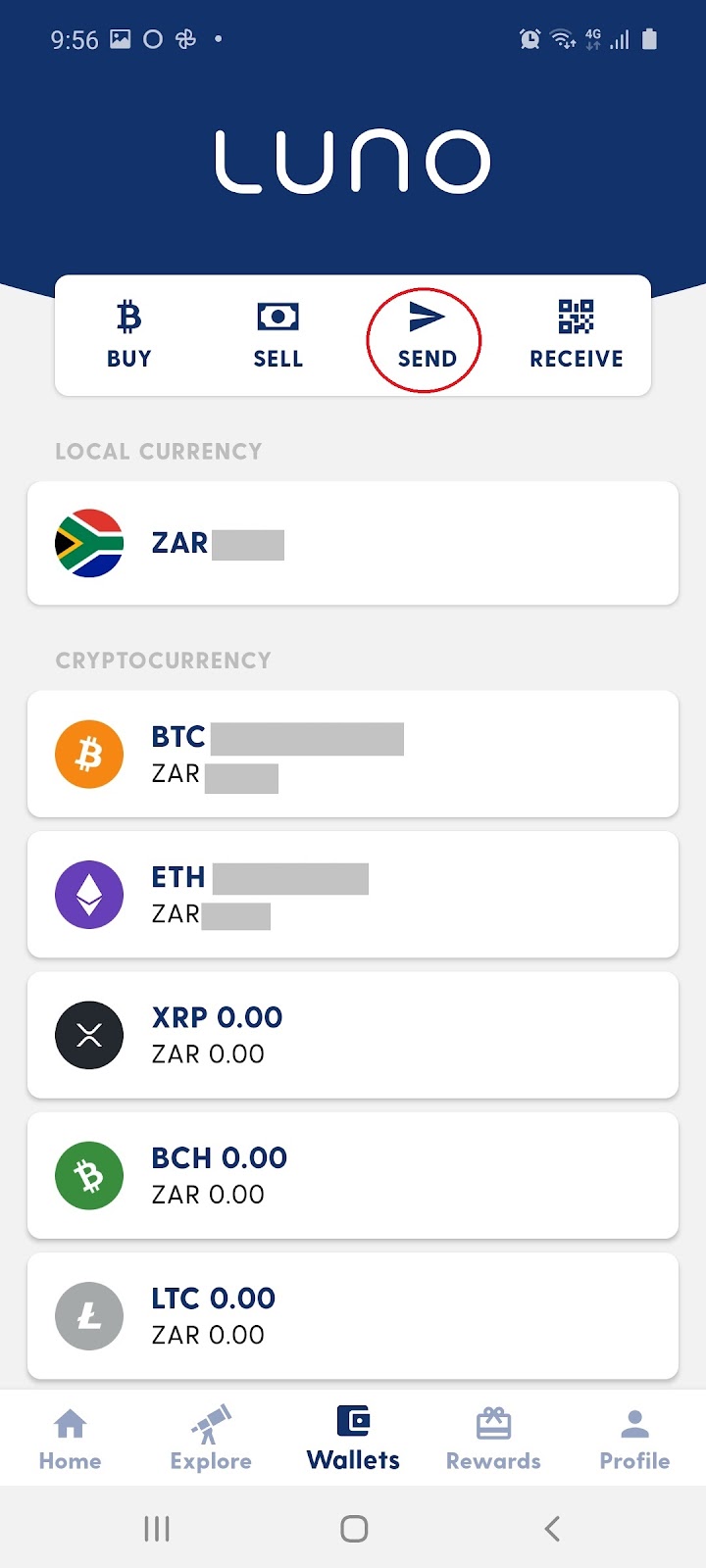
Task: View the ETH wallet
Action: pos(353,894)
